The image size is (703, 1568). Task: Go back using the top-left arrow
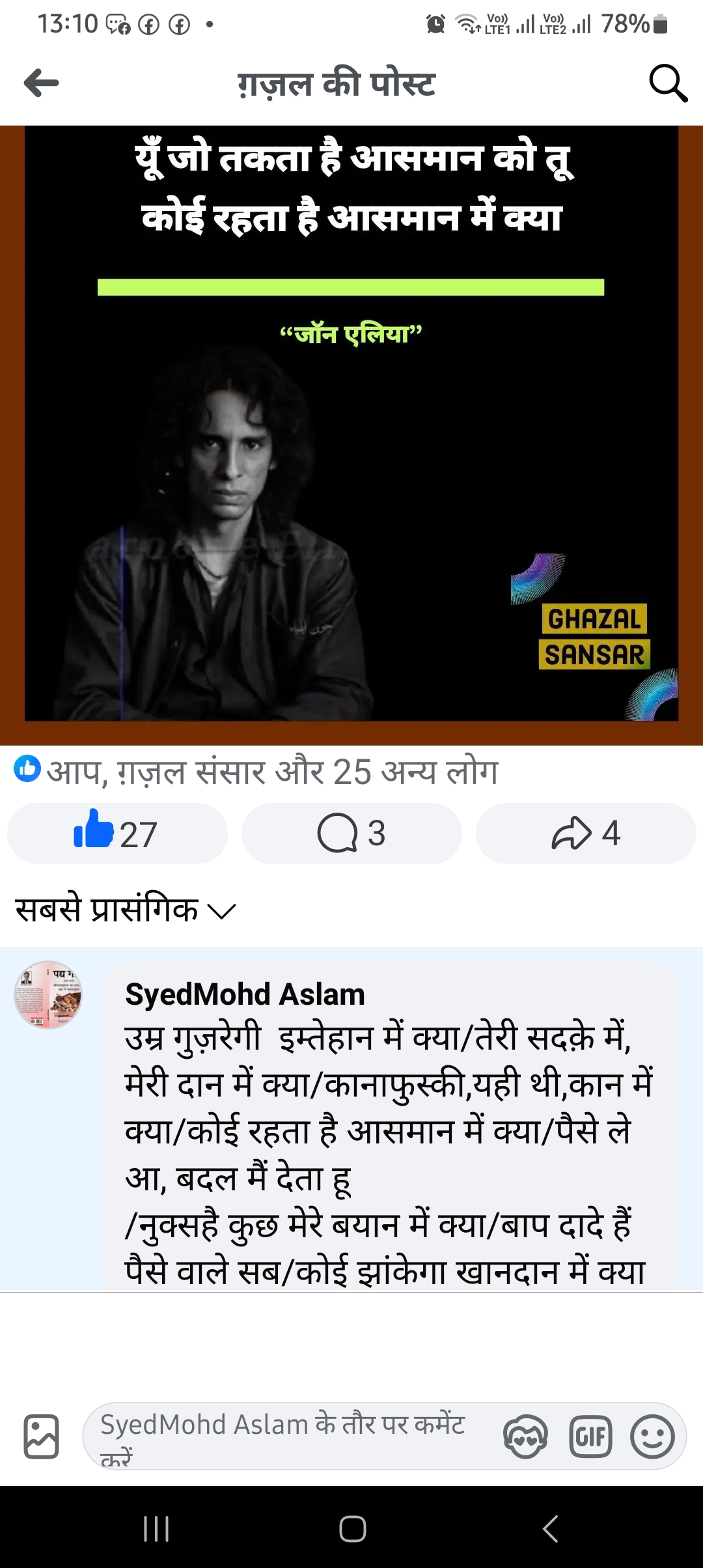point(41,83)
